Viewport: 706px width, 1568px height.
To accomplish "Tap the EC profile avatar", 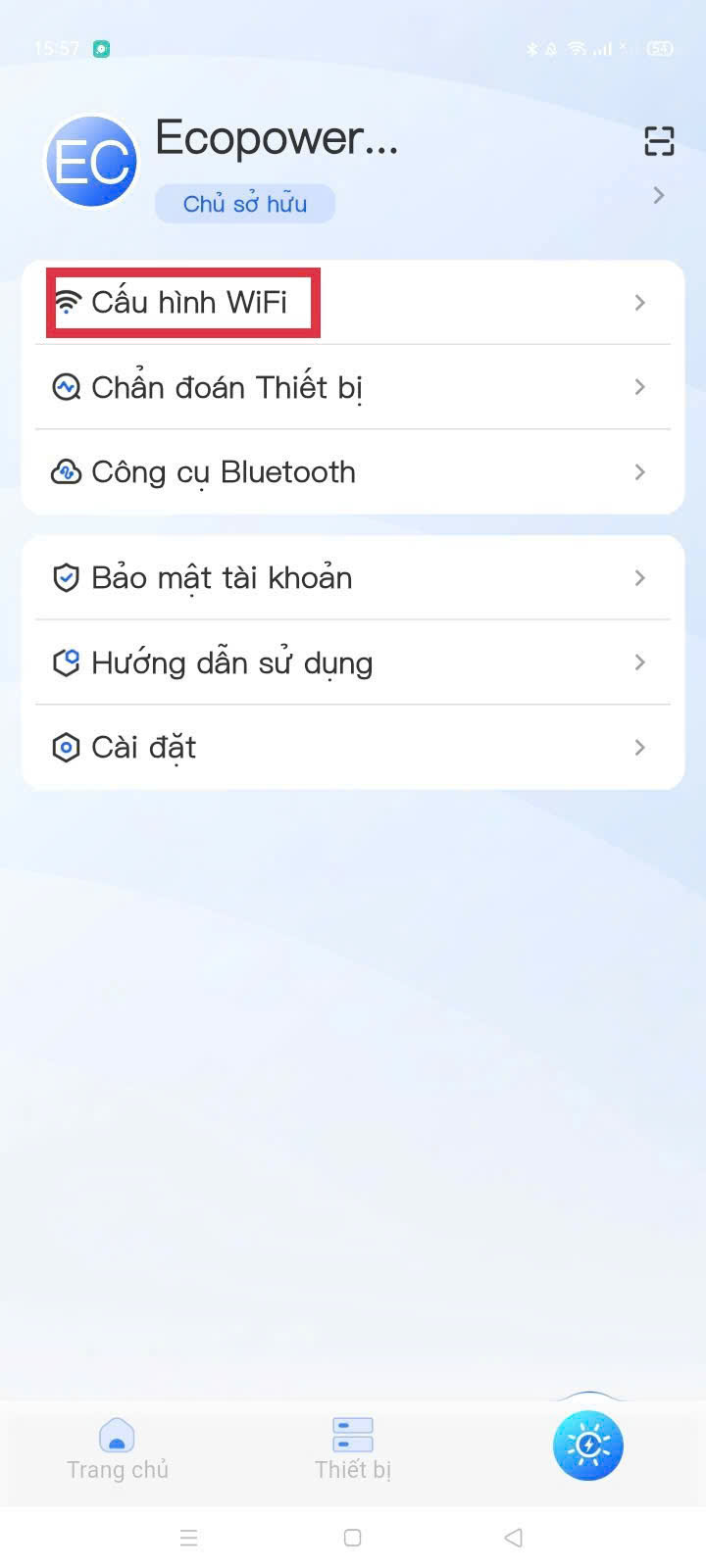I will pyautogui.click(x=92, y=162).
